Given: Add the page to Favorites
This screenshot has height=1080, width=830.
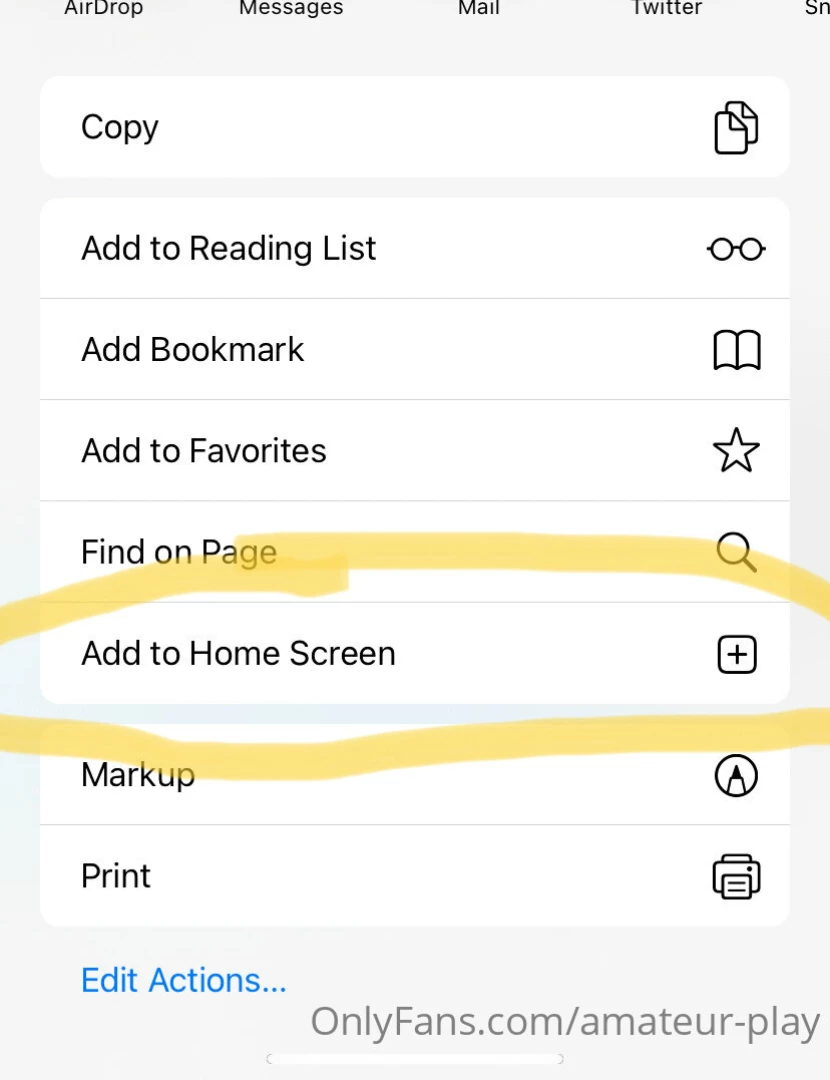Looking at the screenshot, I should [x=414, y=451].
